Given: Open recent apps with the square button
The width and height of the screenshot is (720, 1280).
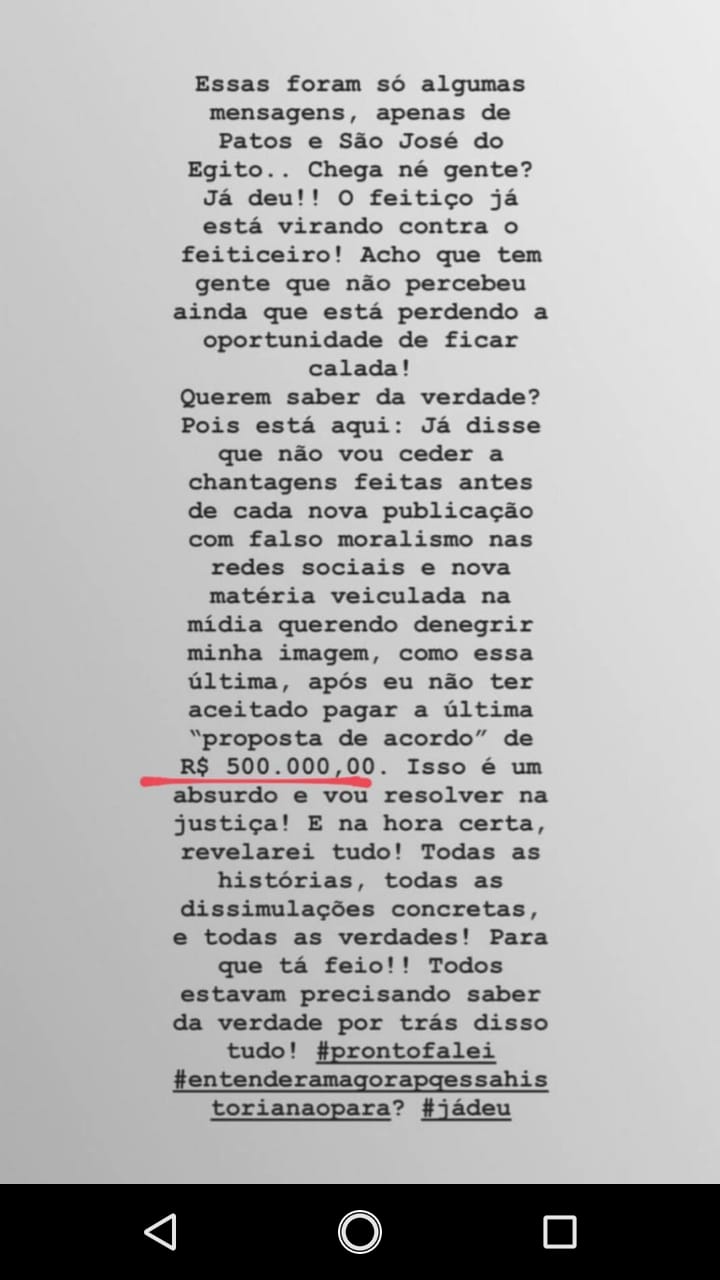Looking at the screenshot, I should [x=560, y=1232].
